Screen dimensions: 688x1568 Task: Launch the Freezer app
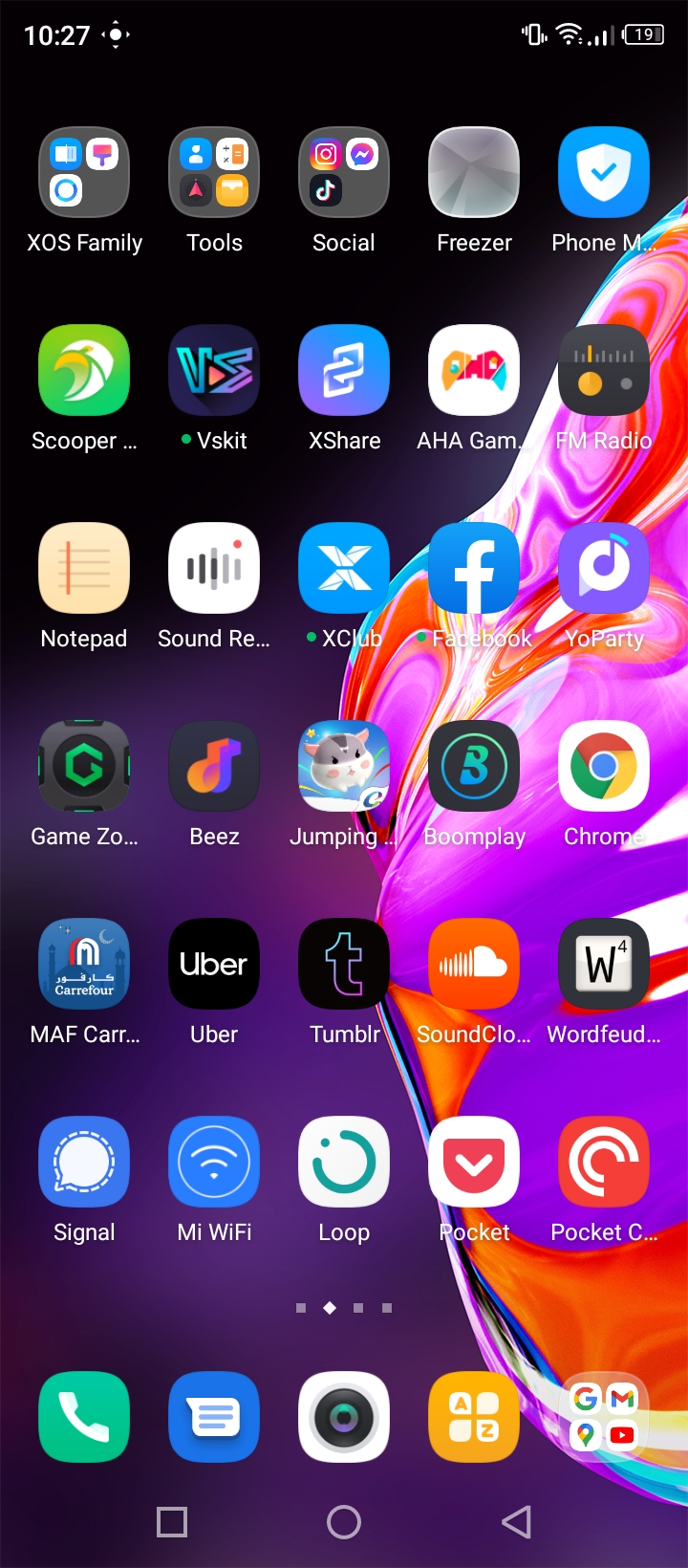(x=474, y=173)
